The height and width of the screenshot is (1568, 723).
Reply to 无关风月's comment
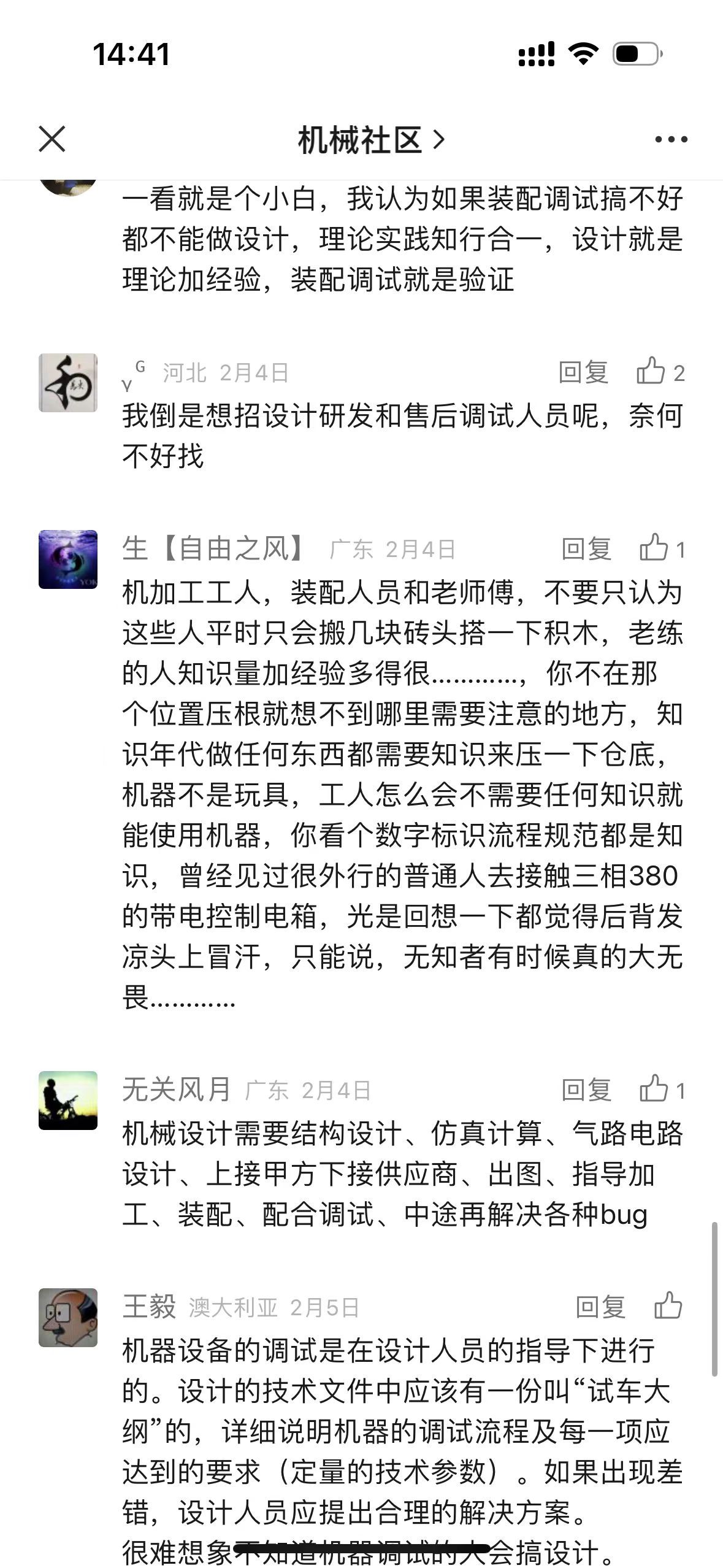pyautogui.click(x=586, y=1090)
